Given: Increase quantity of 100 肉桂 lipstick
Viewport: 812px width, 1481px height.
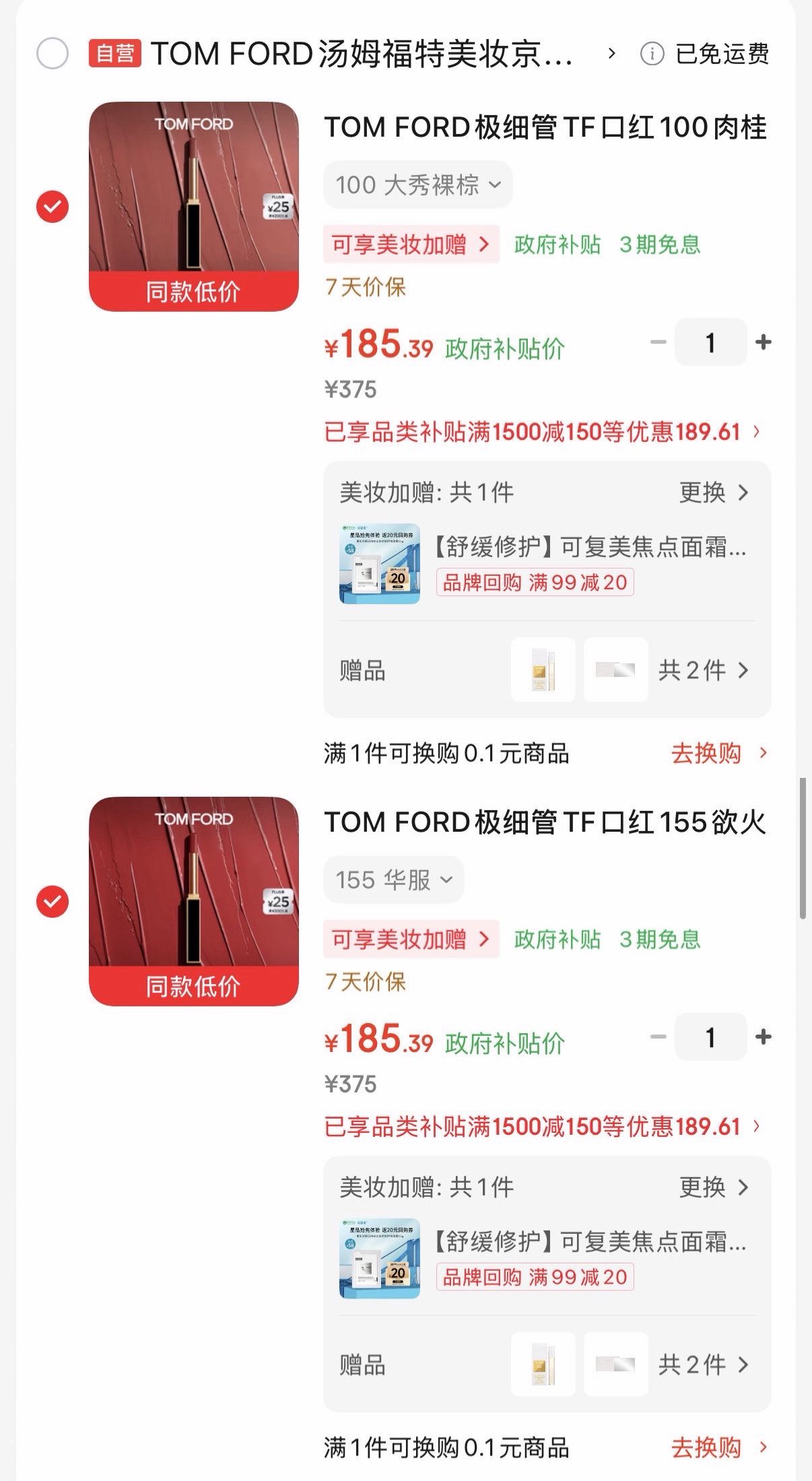Looking at the screenshot, I should (764, 342).
